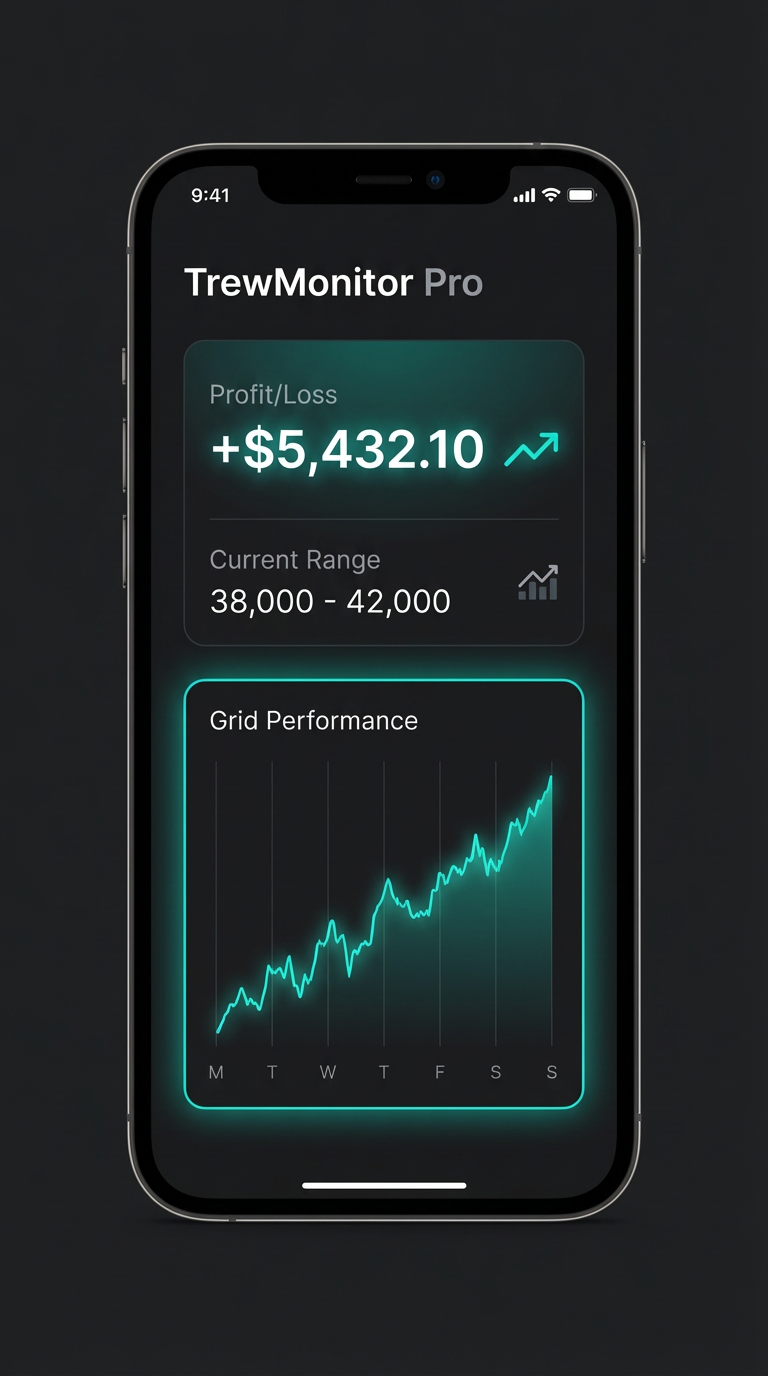Tap the battery indicator in the status bar
Screen dimensions: 768x1376
[579, 196]
